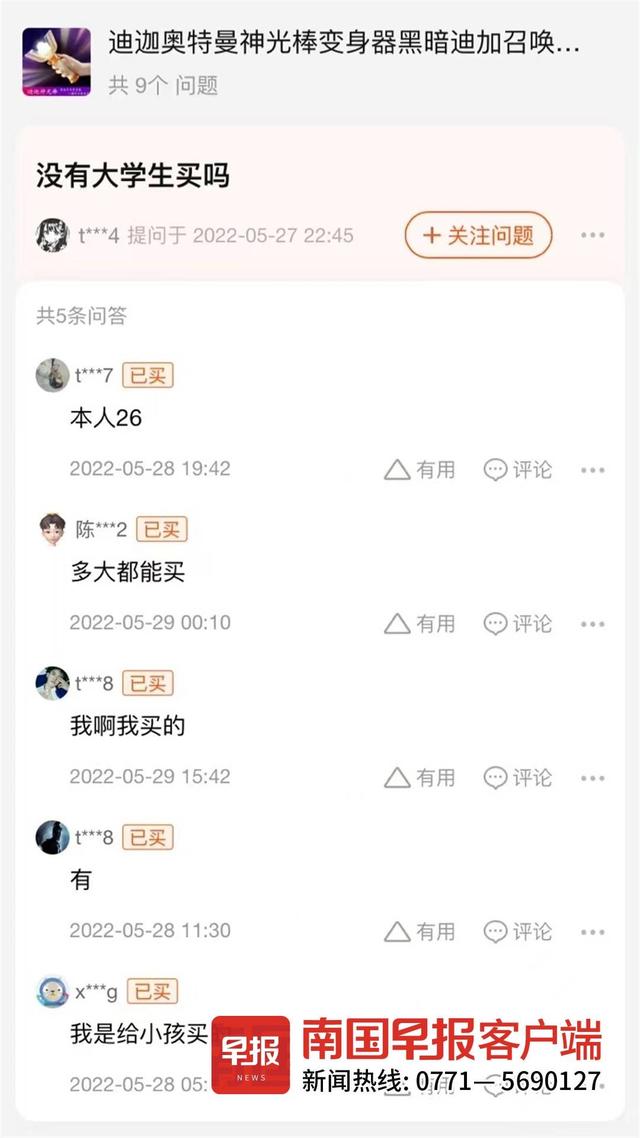Image resolution: width=640 pixels, height=1138 pixels.
Task: Mark the answer 本人26 as 有用
Action: [x=420, y=469]
